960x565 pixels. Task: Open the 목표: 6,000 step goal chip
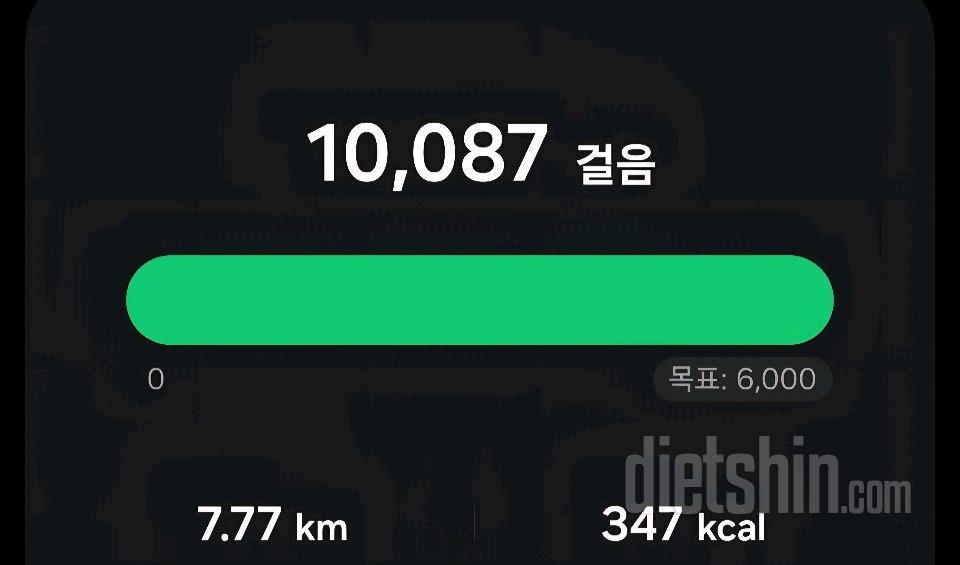point(742,380)
